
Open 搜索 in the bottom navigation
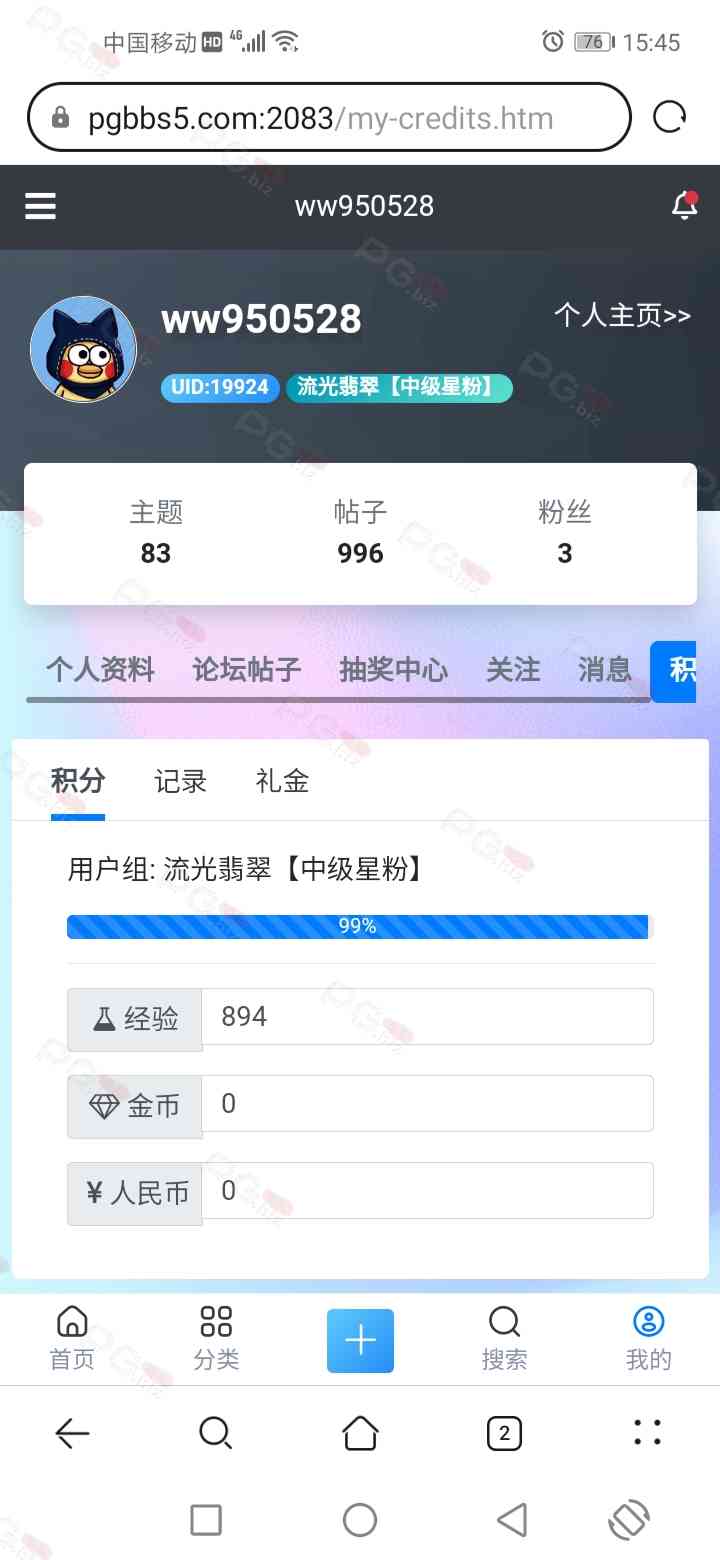pyautogui.click(x=504, y=1338)
